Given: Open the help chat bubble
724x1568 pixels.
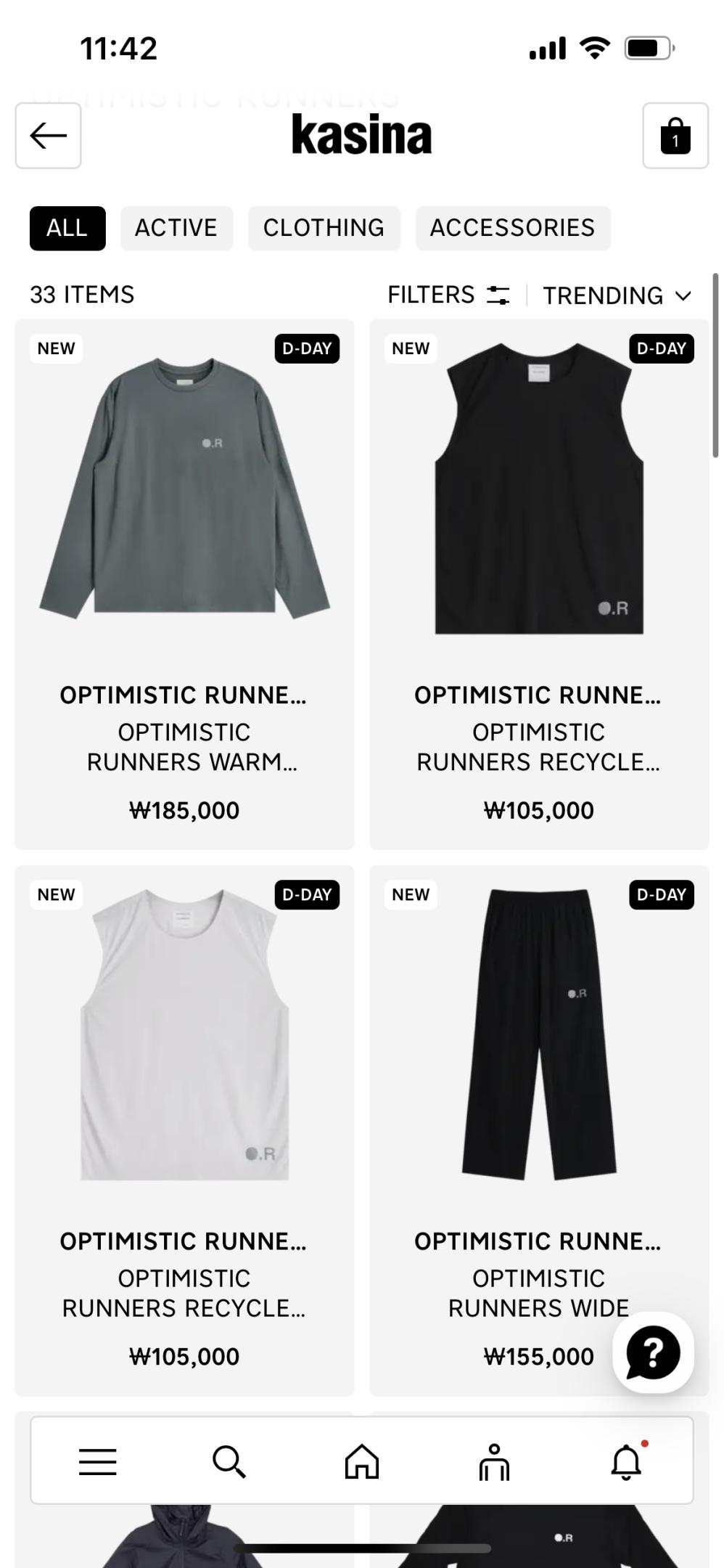Looking at the screenshot, I should click(x=653, y=1352).
